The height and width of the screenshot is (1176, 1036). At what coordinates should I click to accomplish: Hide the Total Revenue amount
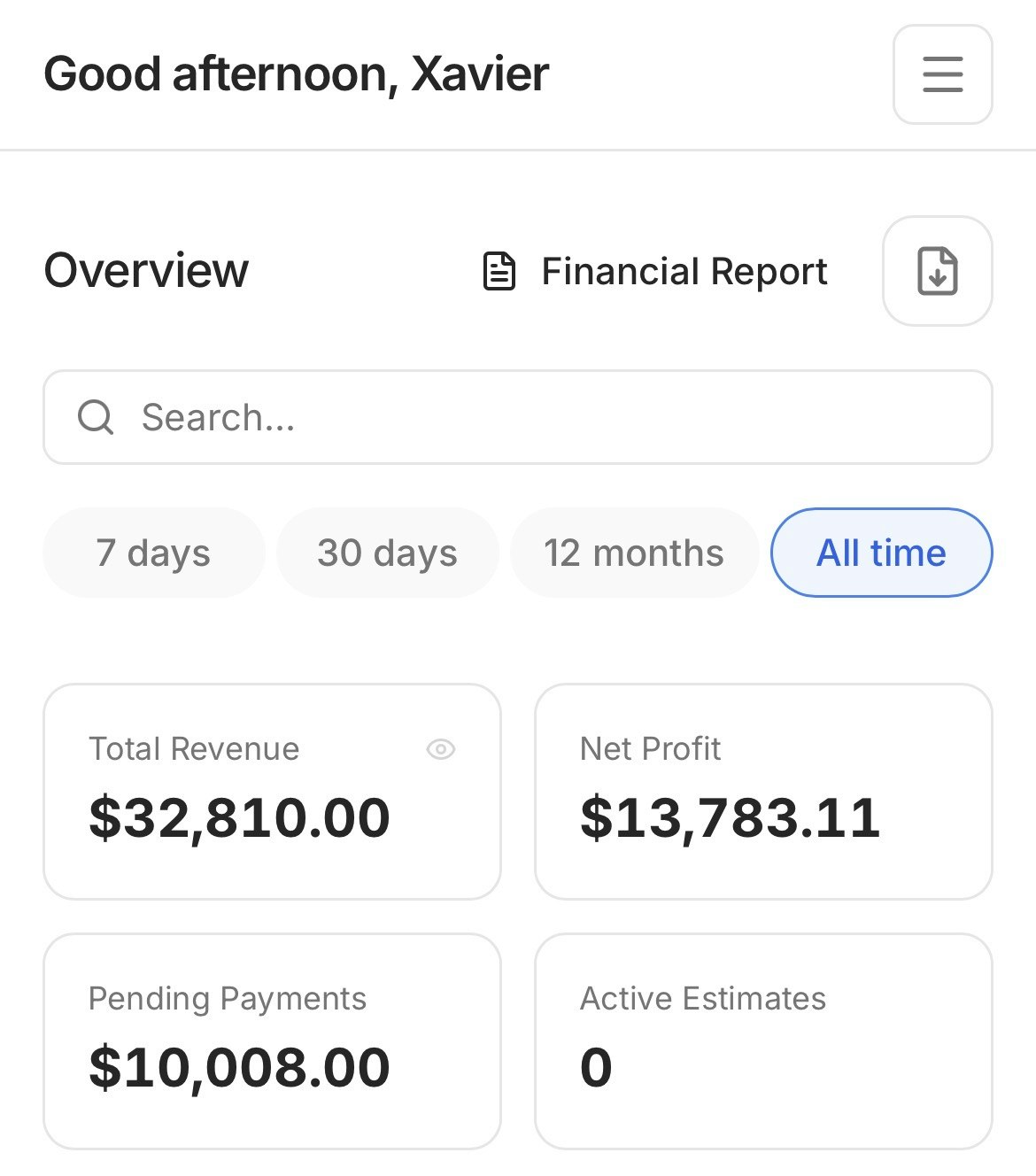441,749
